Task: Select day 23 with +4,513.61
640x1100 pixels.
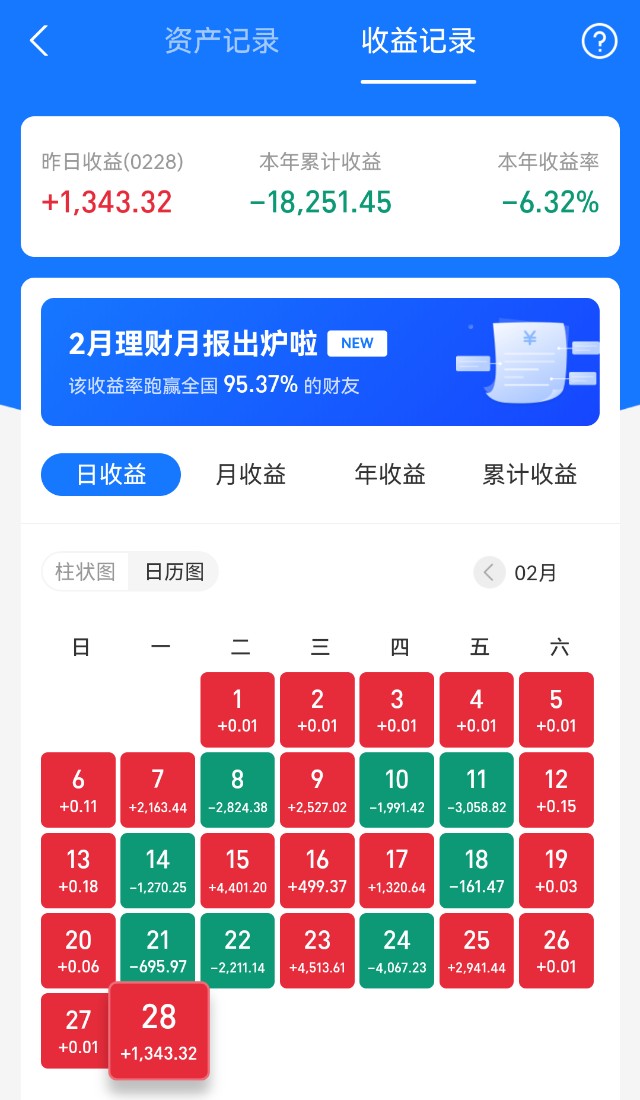Action: 317,950
